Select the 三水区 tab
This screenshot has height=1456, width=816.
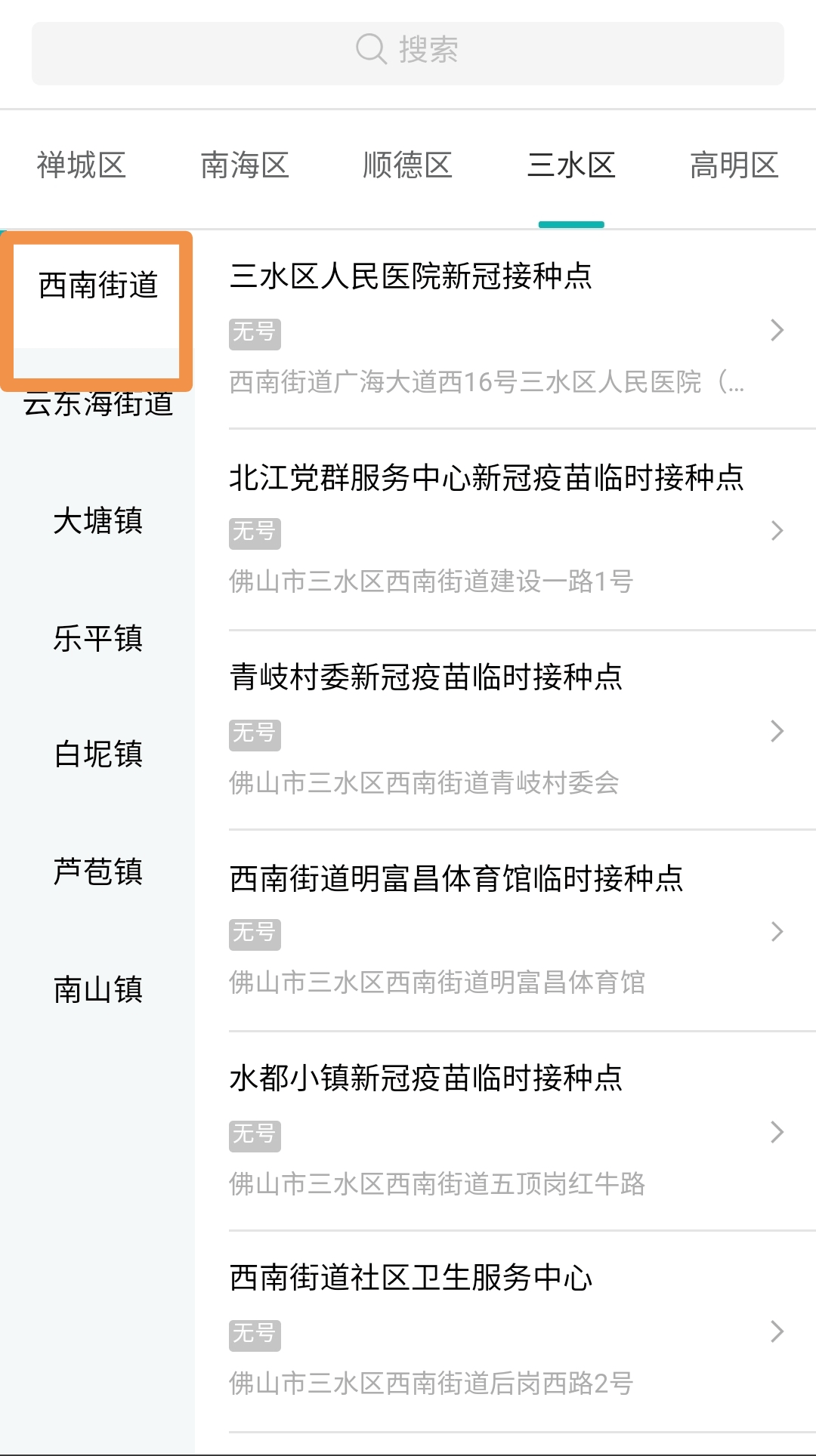(x=571, y=165)
